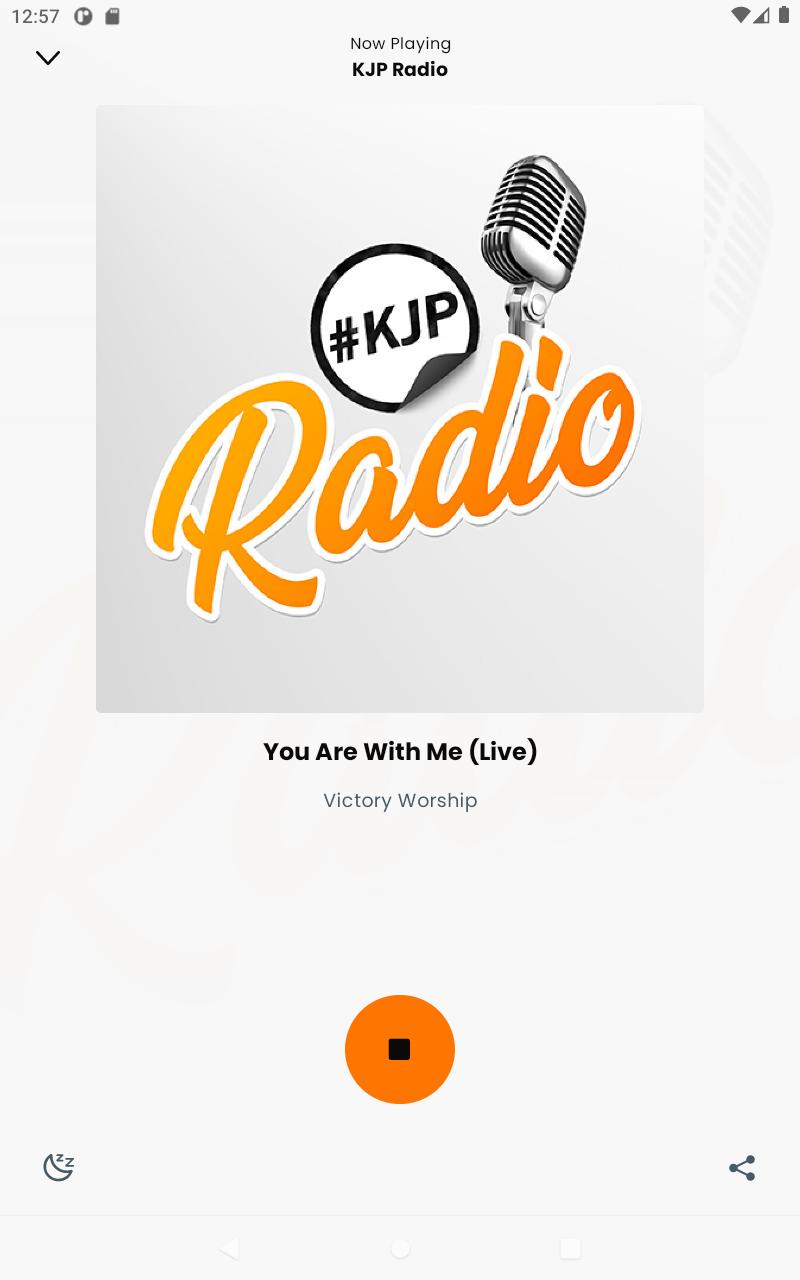The width and height of the screenshot is (800, 1280).
Task: Collapse the Now Playing screen with the chevron
Action: [48, 58]
